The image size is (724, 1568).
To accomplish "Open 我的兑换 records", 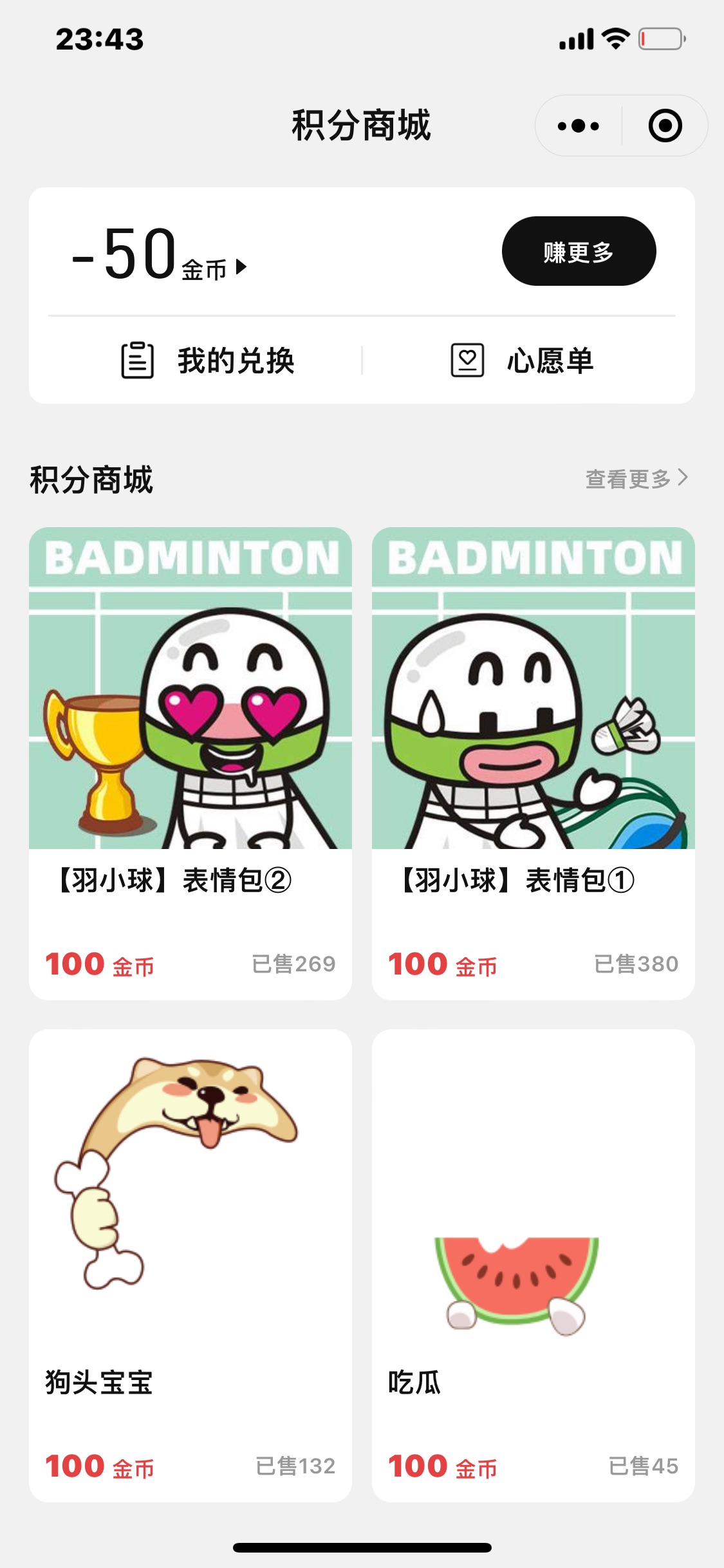I will (208, 360).
